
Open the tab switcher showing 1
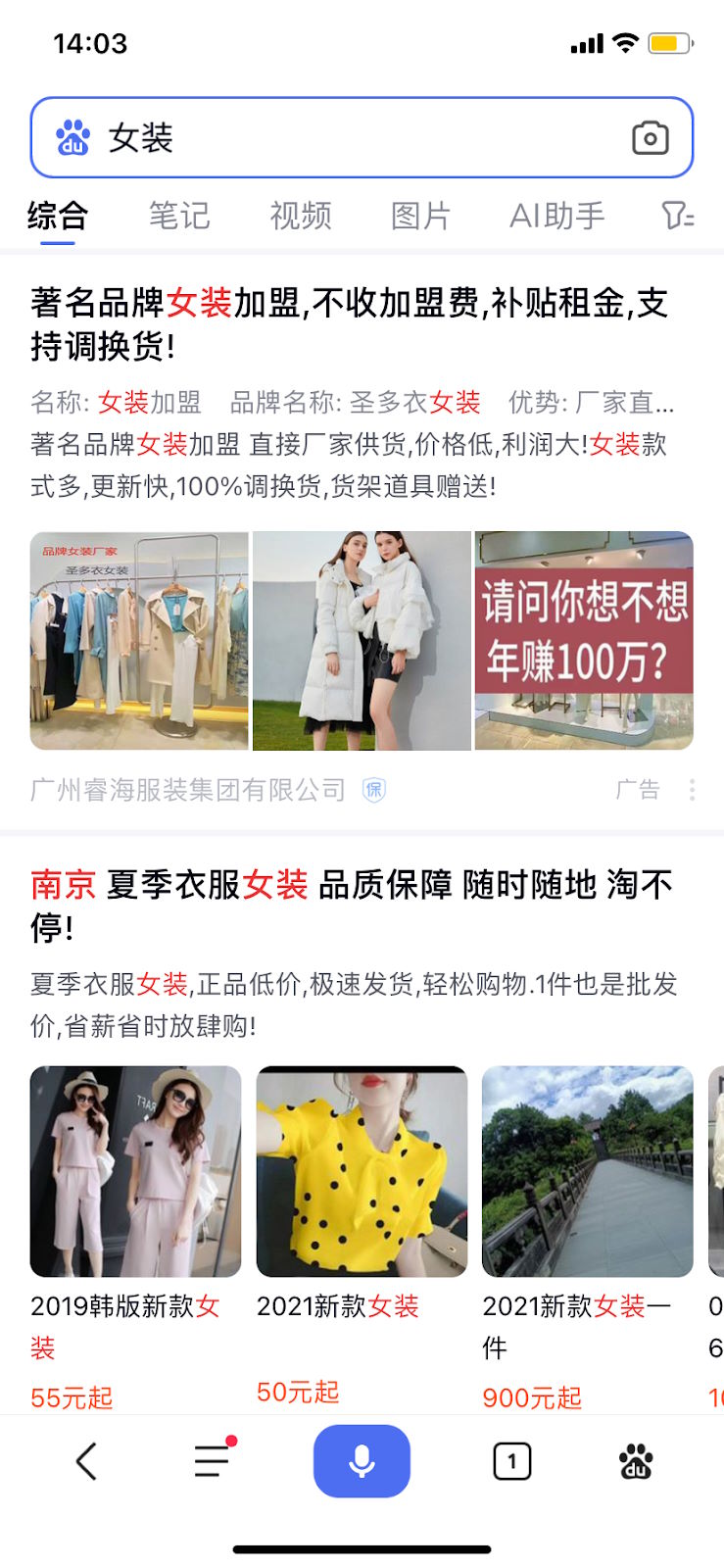pyautogui.click(x=511, y=1461)
